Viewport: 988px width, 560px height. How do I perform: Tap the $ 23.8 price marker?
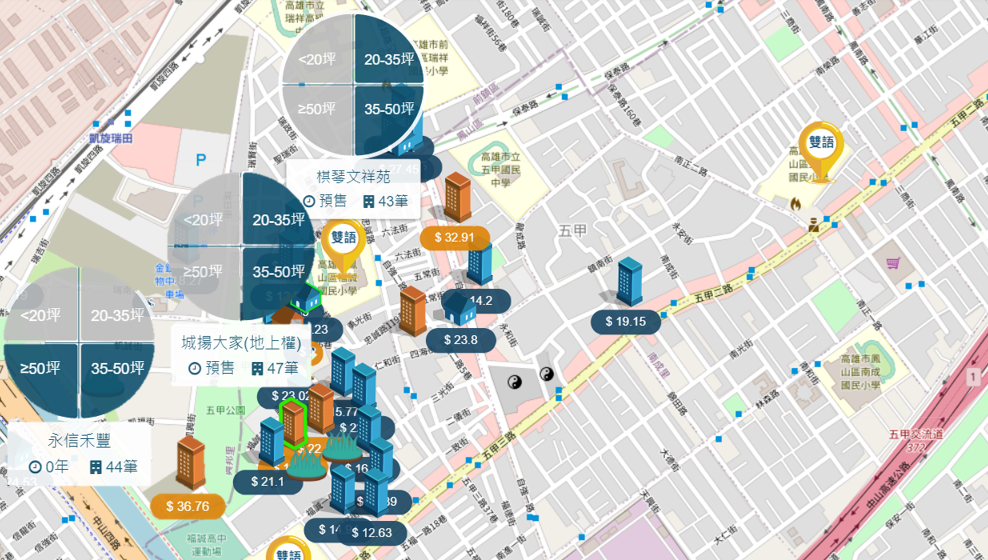[x=461, y=340]
